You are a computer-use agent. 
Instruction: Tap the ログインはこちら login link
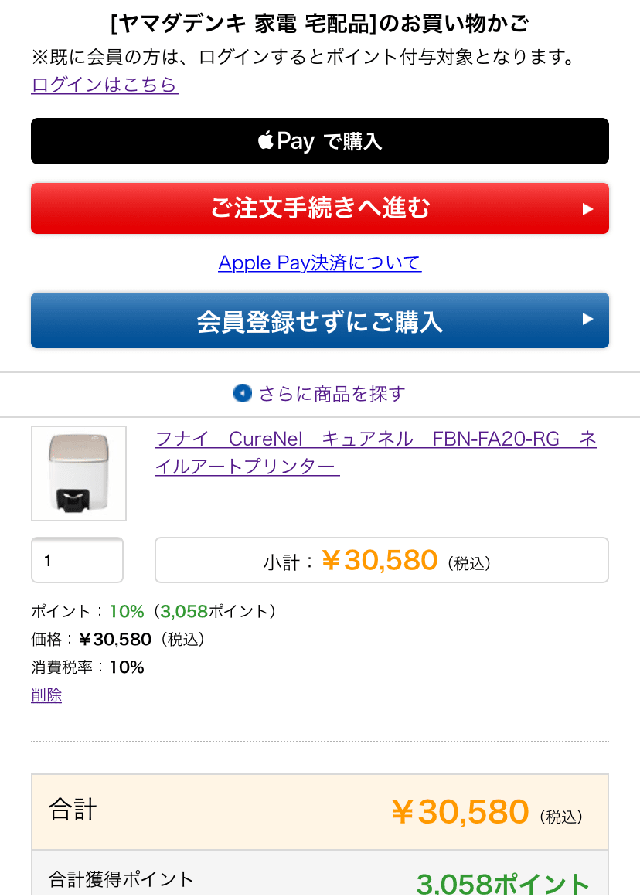[104, 85]
